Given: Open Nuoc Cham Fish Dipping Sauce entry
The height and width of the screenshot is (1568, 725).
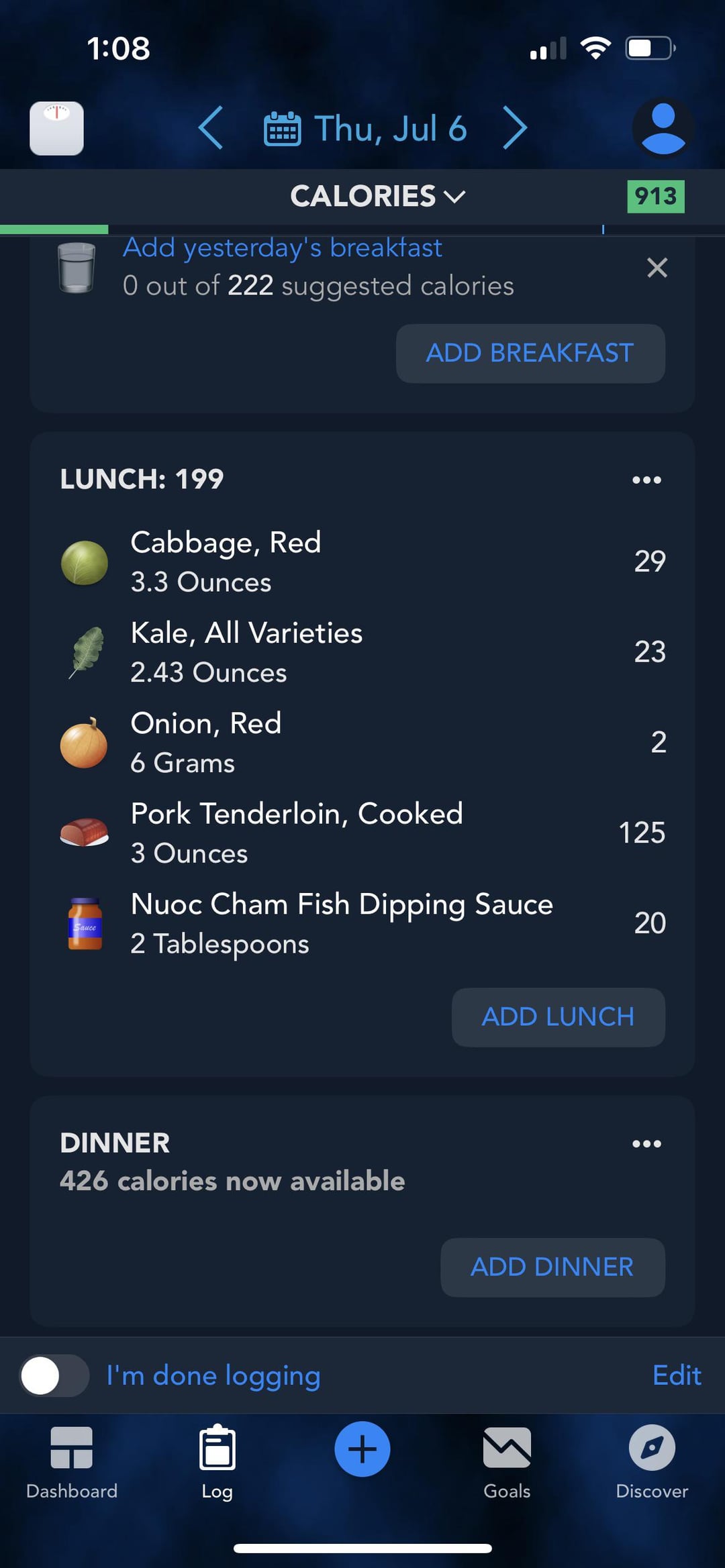Looking at the screenshot, I should click(x=362, y=924).
